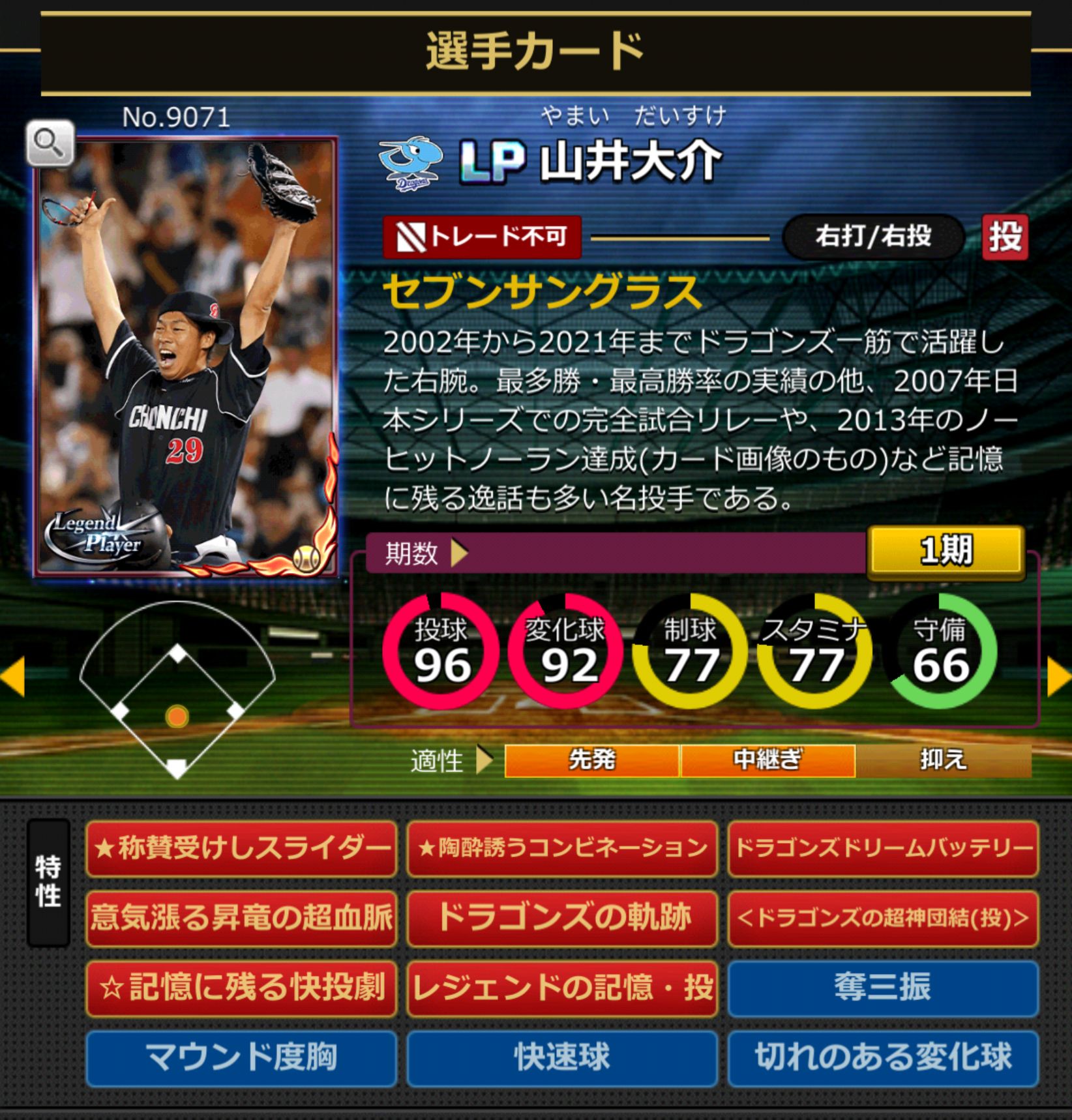
Task: Open the ☆記憶に残る快投劇 trait
Action: pyautogui.click(x=241, y=988)
